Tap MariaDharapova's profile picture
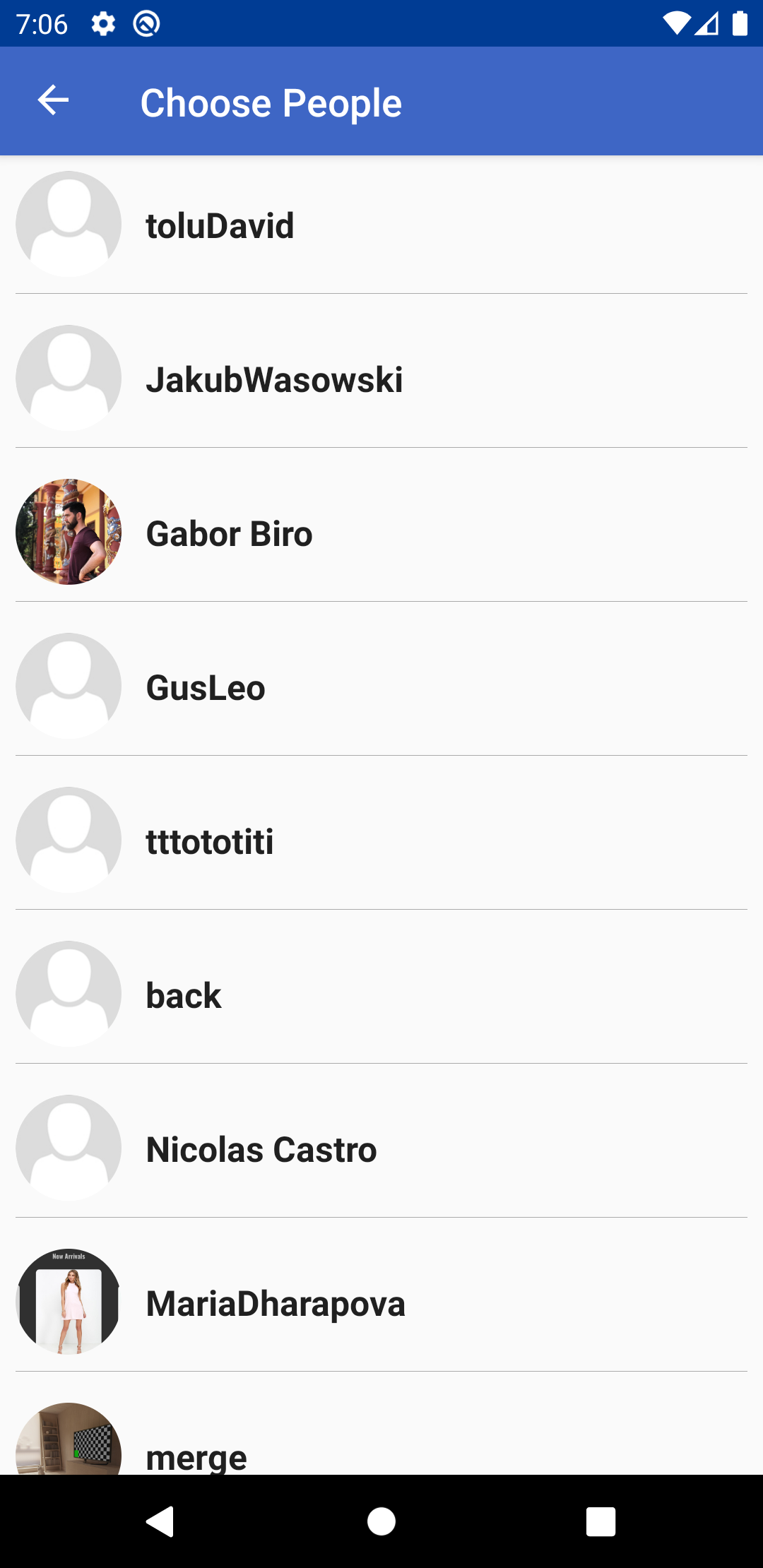 coord(67,1302)
